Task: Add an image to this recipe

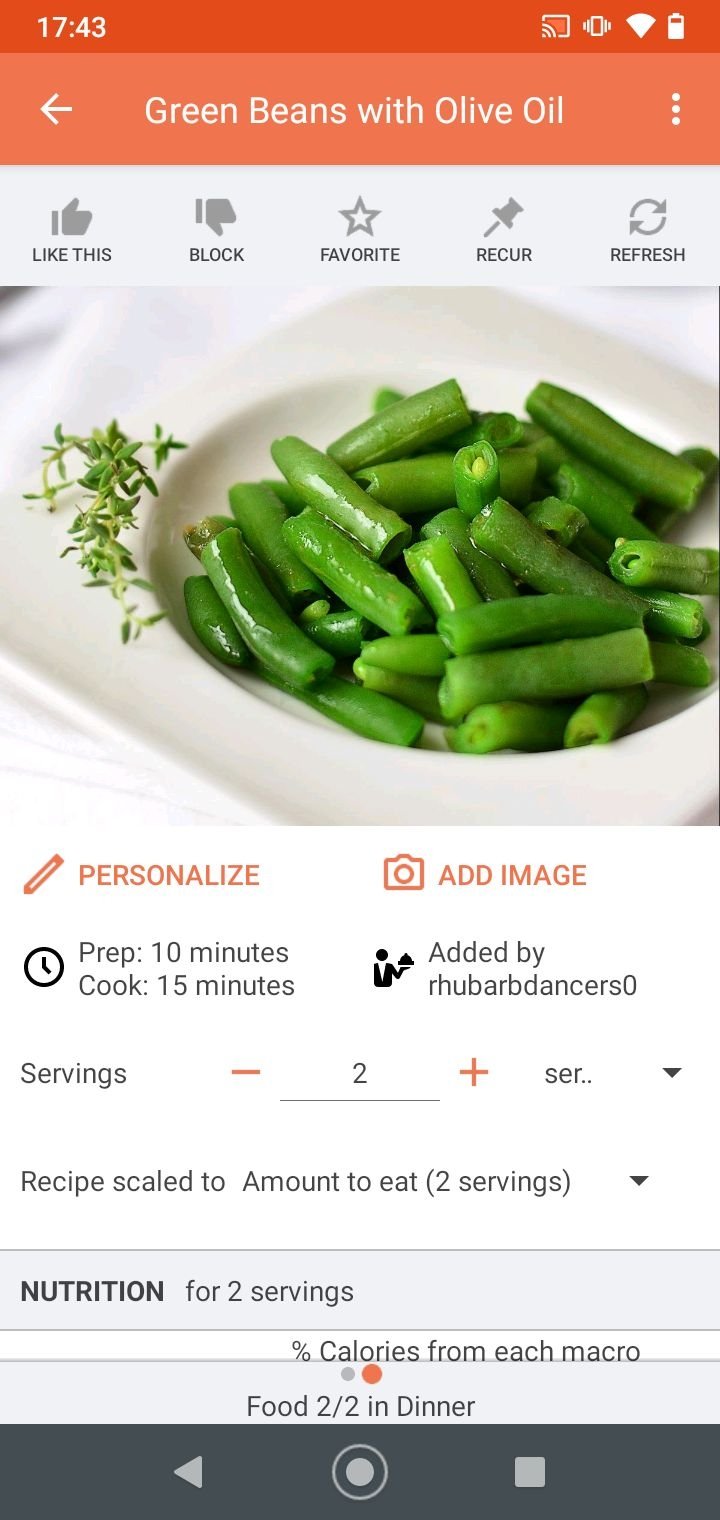Action: pos(485,874)
